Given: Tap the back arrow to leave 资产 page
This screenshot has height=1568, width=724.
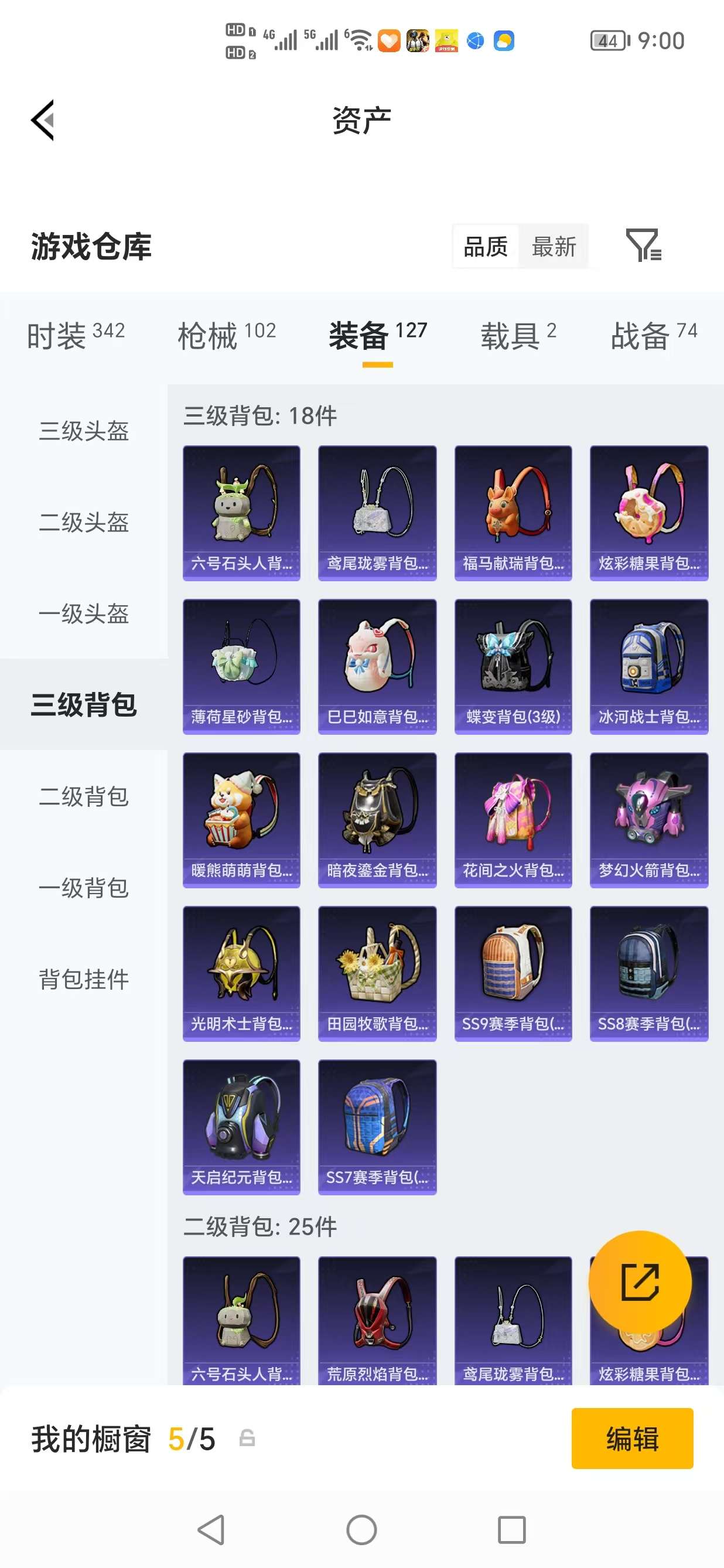Looking at the screenshot, I should [43, 121].
